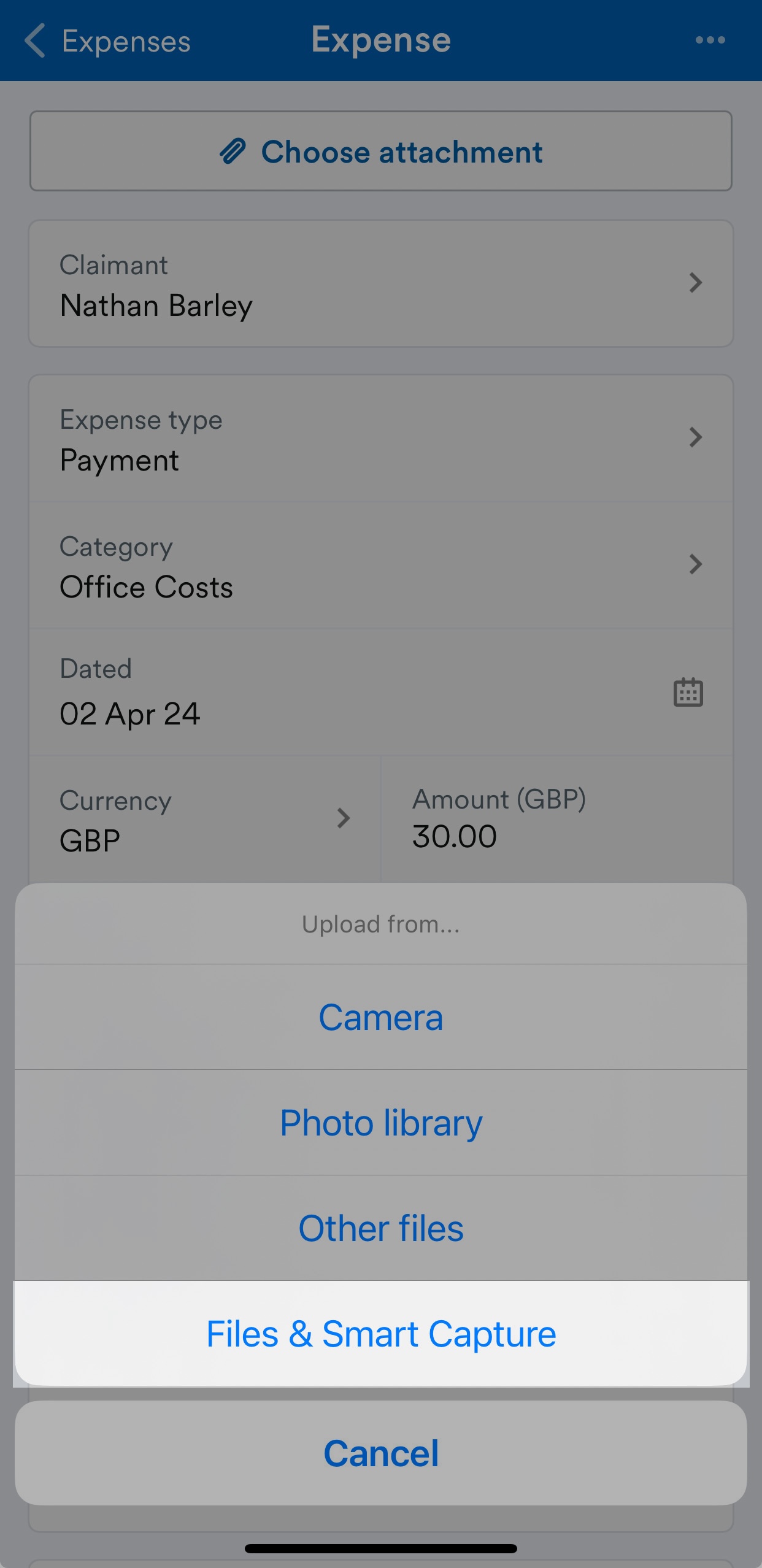
Task: Open the Expense type selector chevron
Action: click(x=695, y=437)
